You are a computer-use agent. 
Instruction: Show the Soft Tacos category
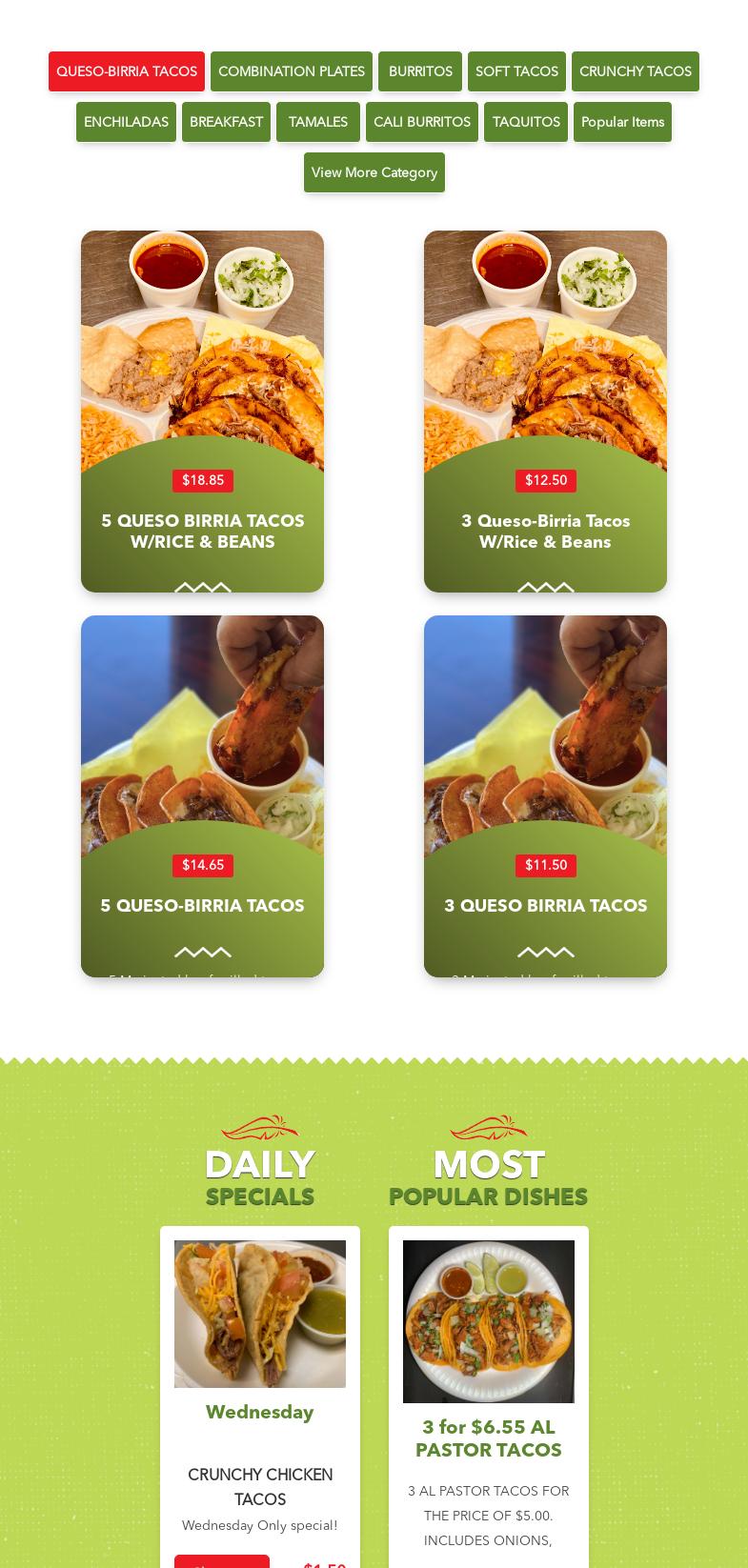click(x=516, y=71)
